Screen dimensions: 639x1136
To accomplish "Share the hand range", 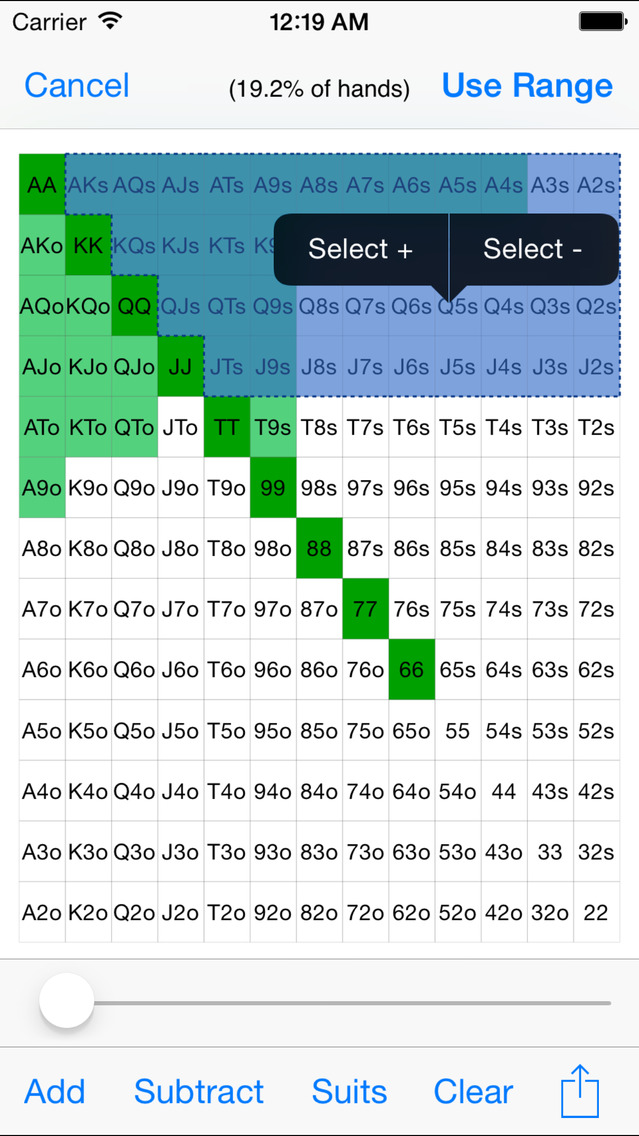I will [580, 1089].
